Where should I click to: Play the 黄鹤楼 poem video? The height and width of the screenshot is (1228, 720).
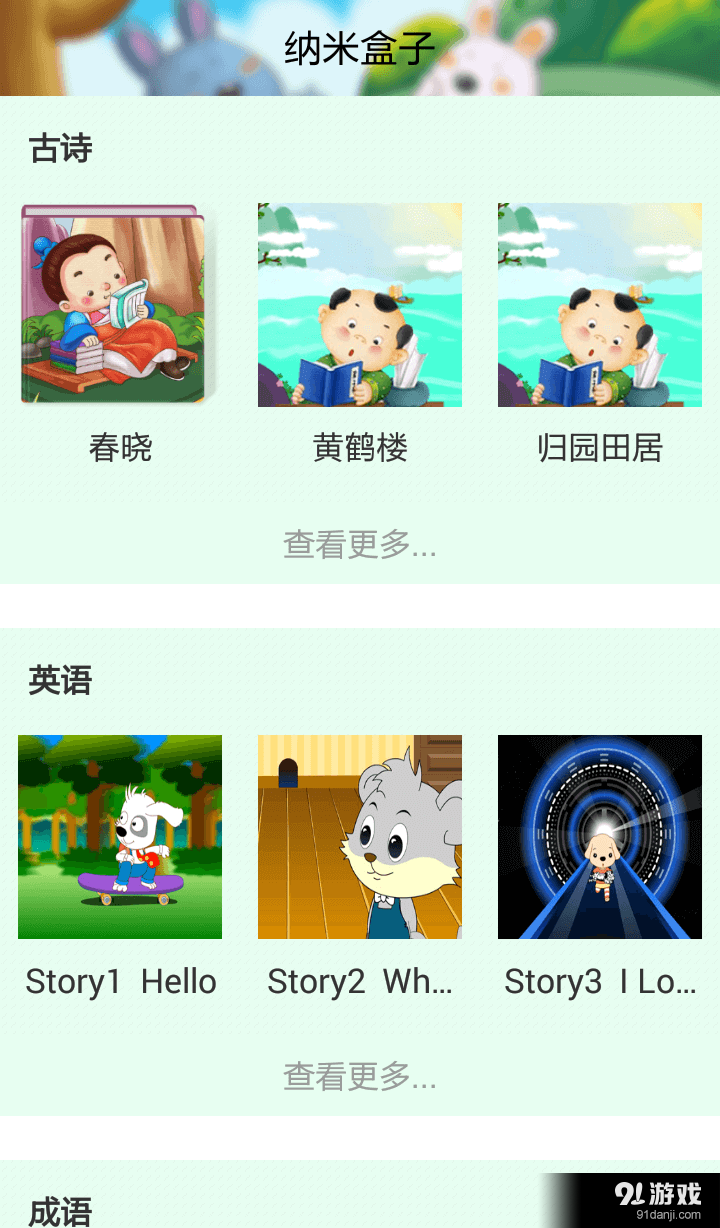[360, 305]
